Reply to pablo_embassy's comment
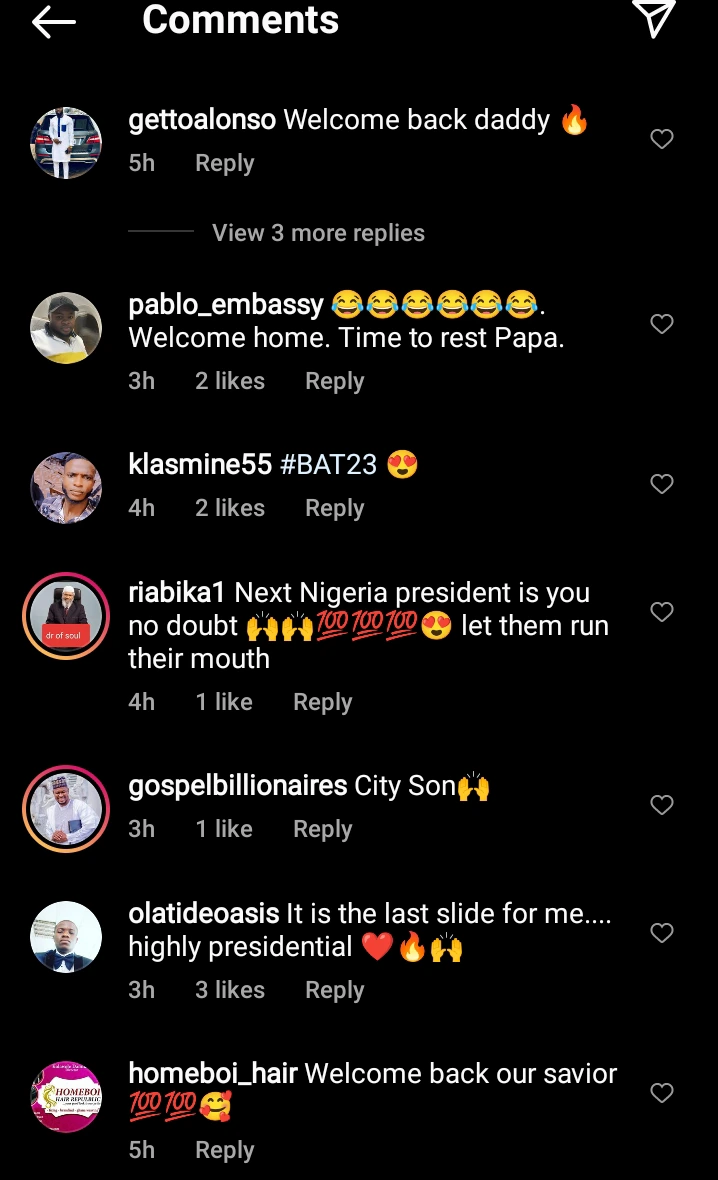This screenshot has width=718, height=1180. click(334, 381)
